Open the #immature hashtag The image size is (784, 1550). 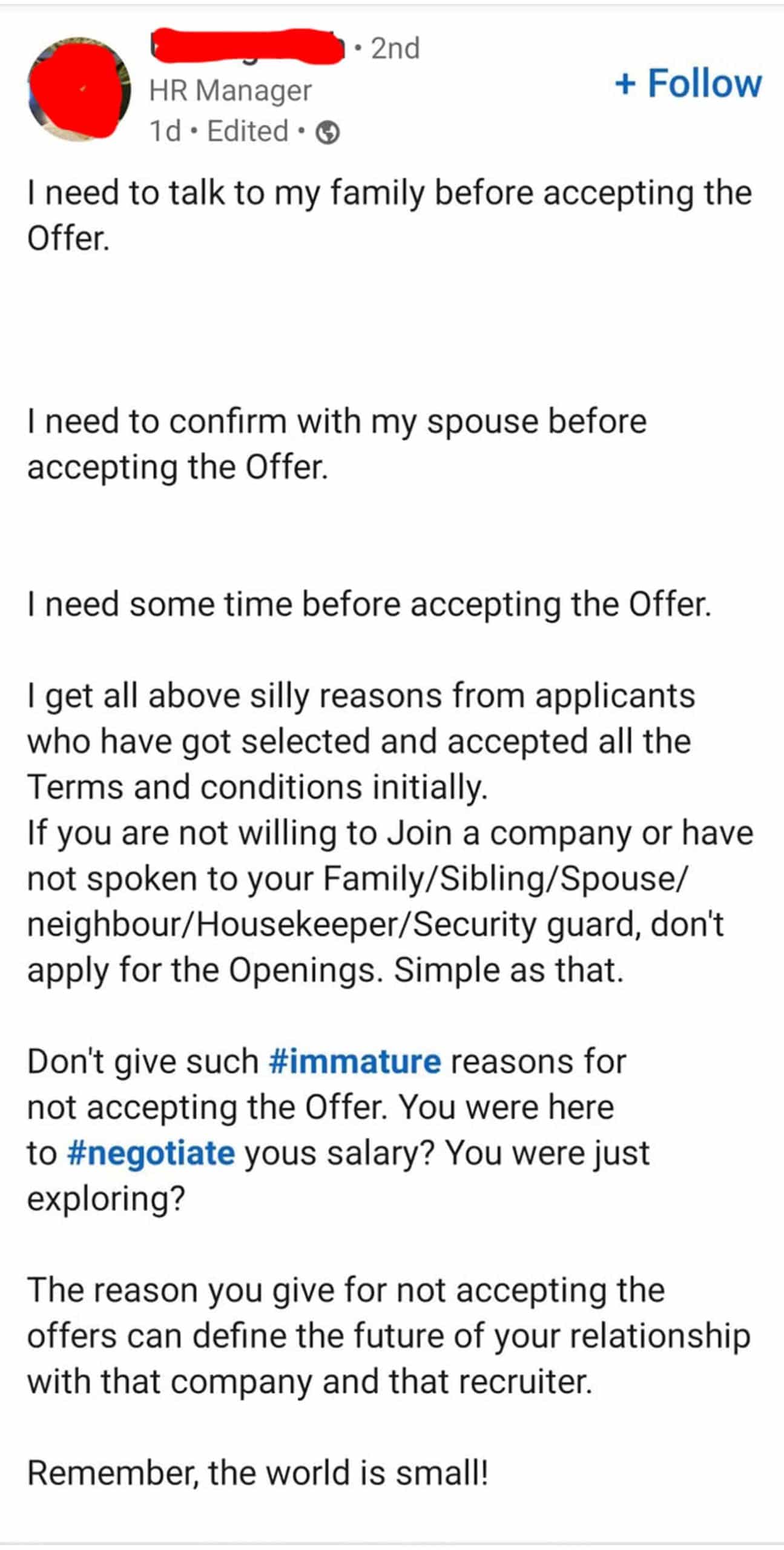(355, 1061)
